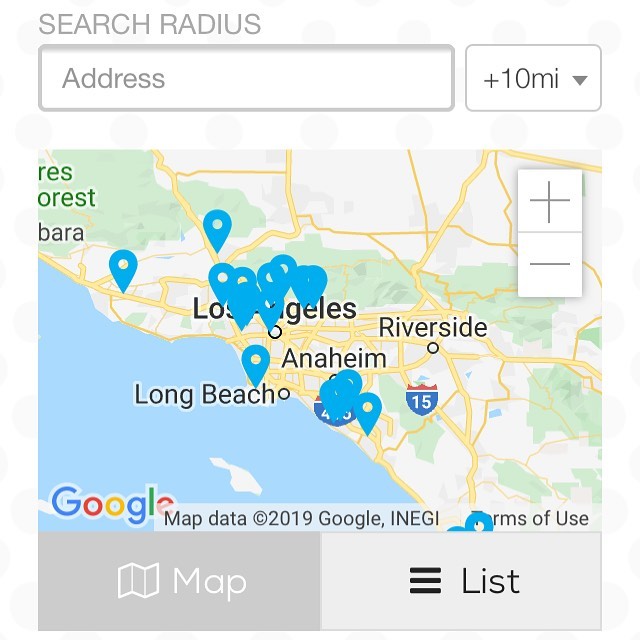Tap the location pin near Long Beach
Screen dimensions: 640x640
click(256, 362)
